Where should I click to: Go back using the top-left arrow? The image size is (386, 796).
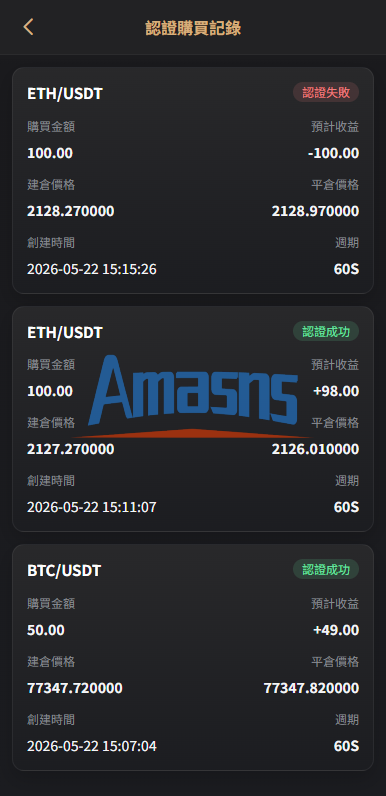(28, 27)
